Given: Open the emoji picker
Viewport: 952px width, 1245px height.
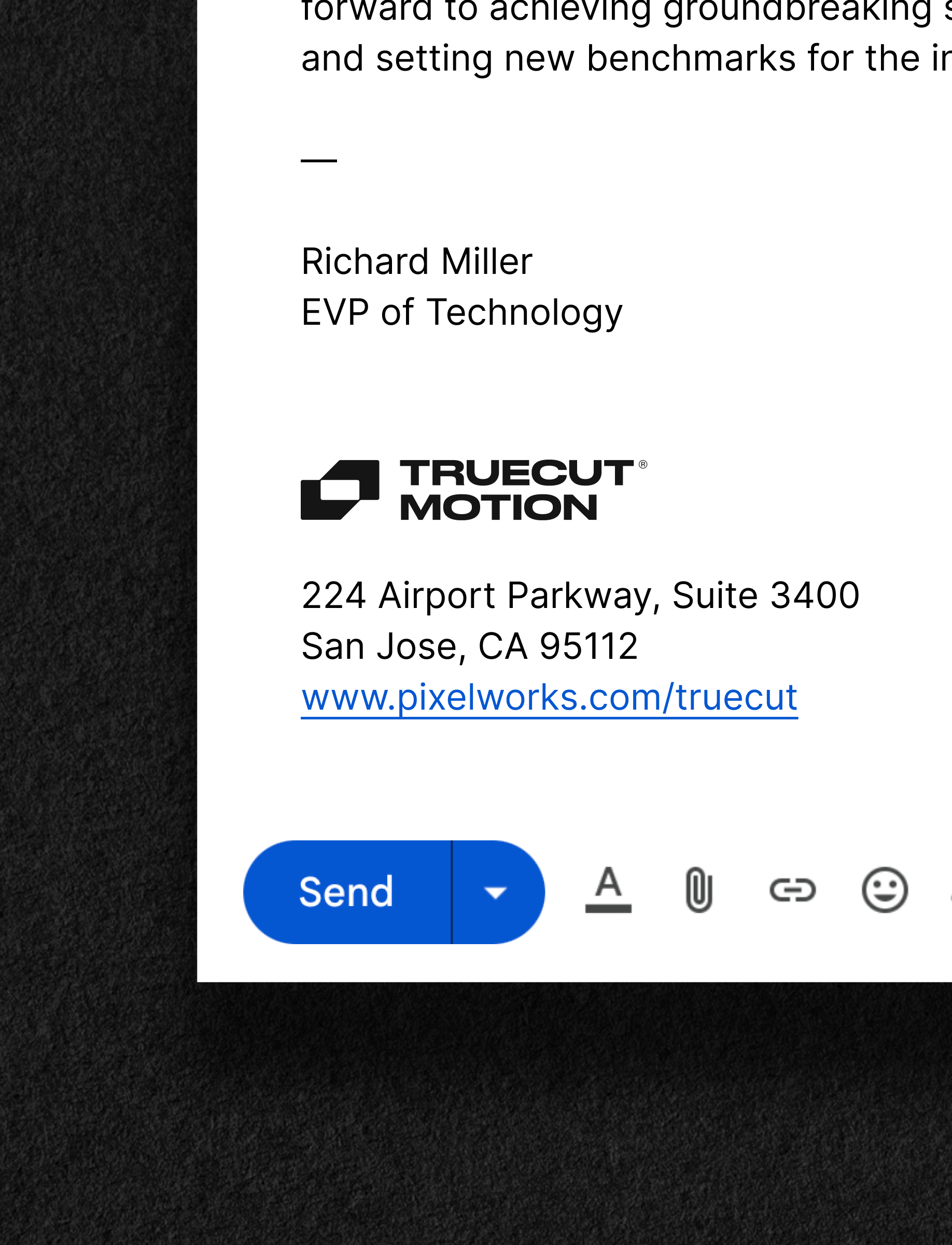Looking at the screenshot, I should [886, 891].
